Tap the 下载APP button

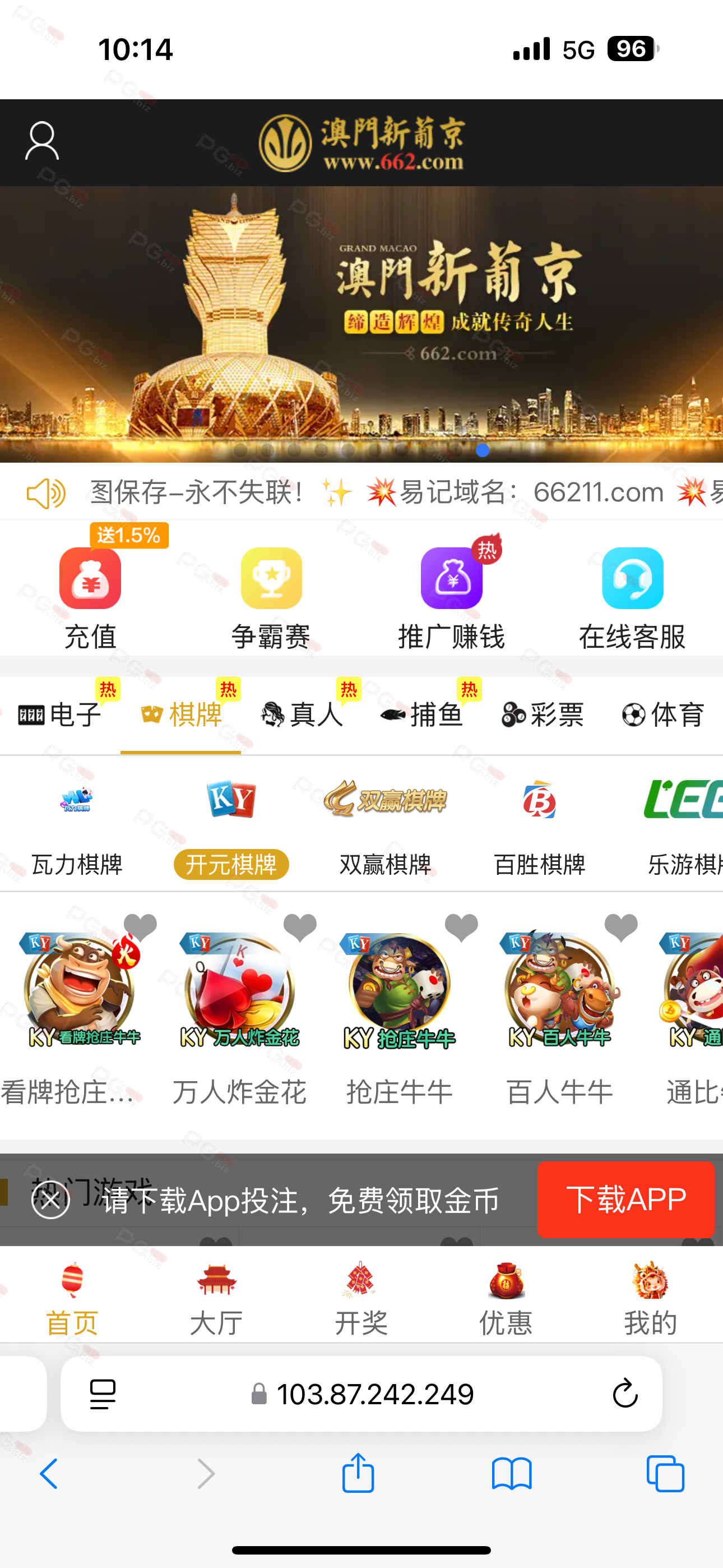pos(625,1199)
